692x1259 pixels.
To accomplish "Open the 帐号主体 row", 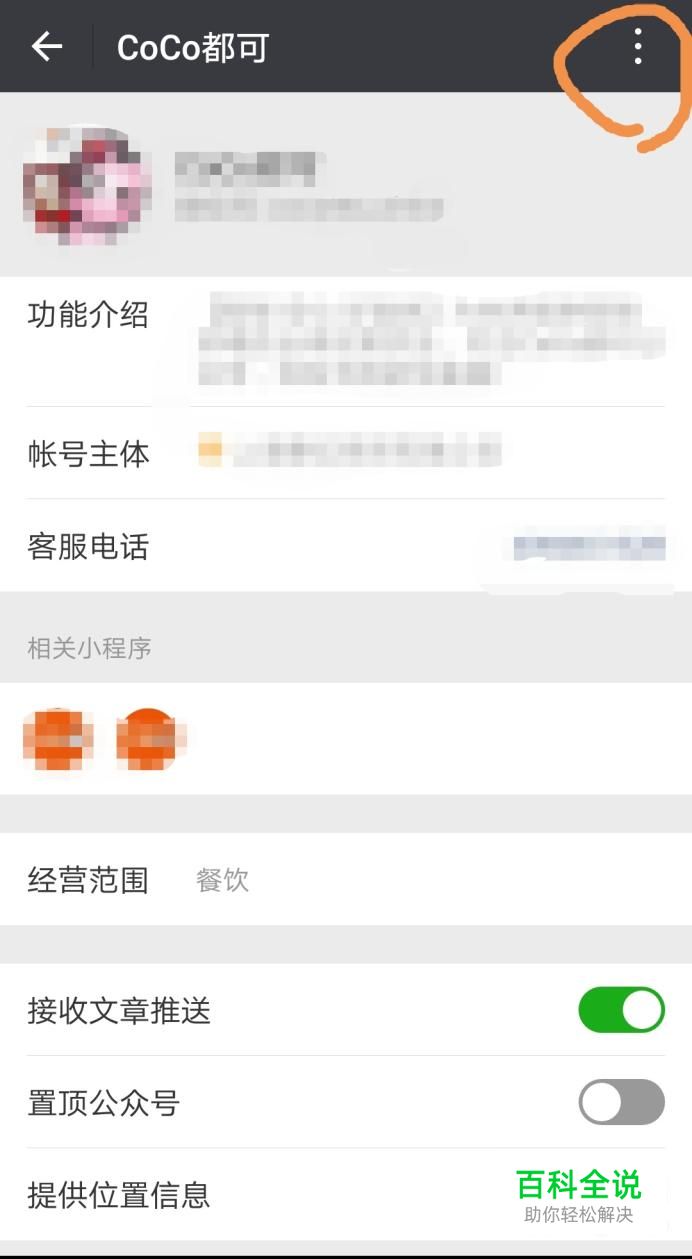I will [x=346, y=453].
